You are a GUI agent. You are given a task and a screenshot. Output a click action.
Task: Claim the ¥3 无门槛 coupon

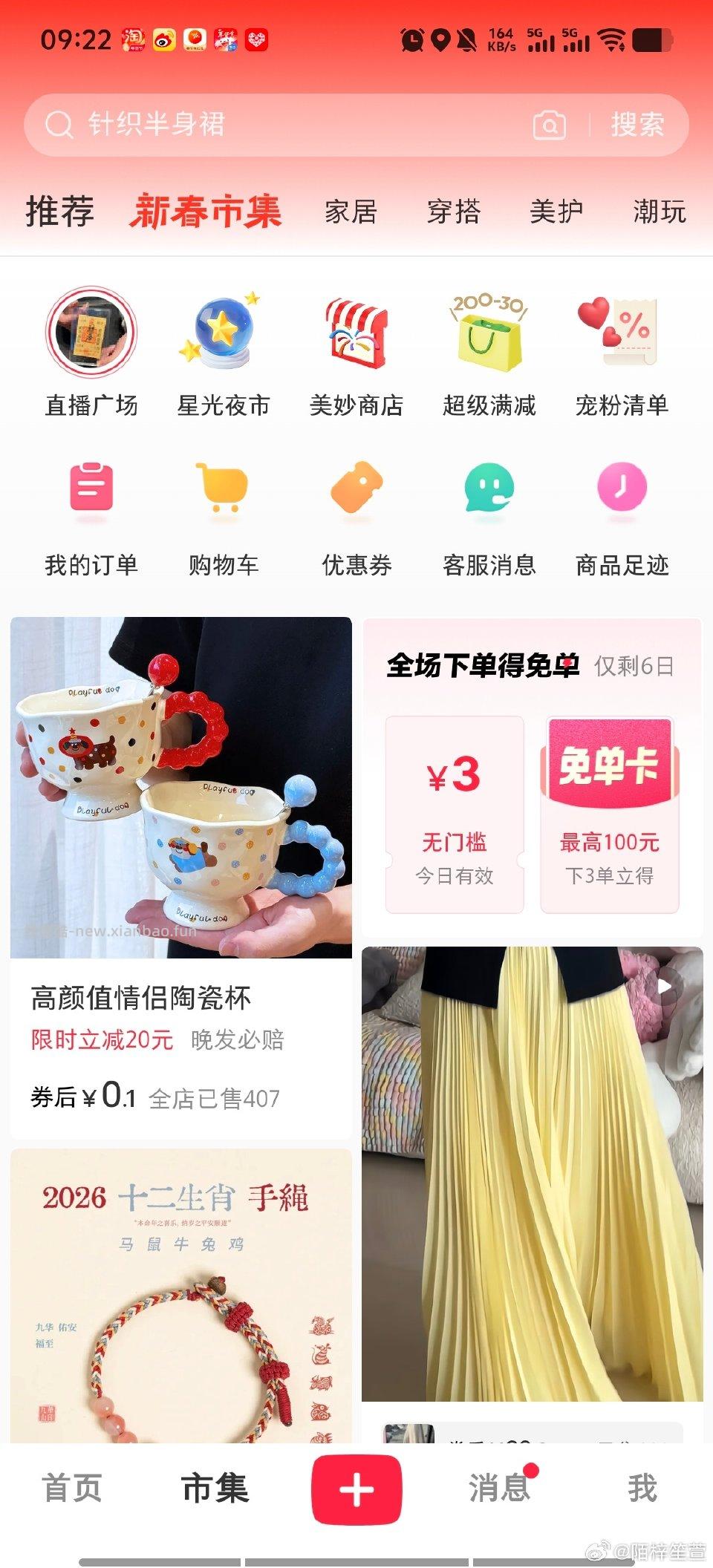pos(456,813)
